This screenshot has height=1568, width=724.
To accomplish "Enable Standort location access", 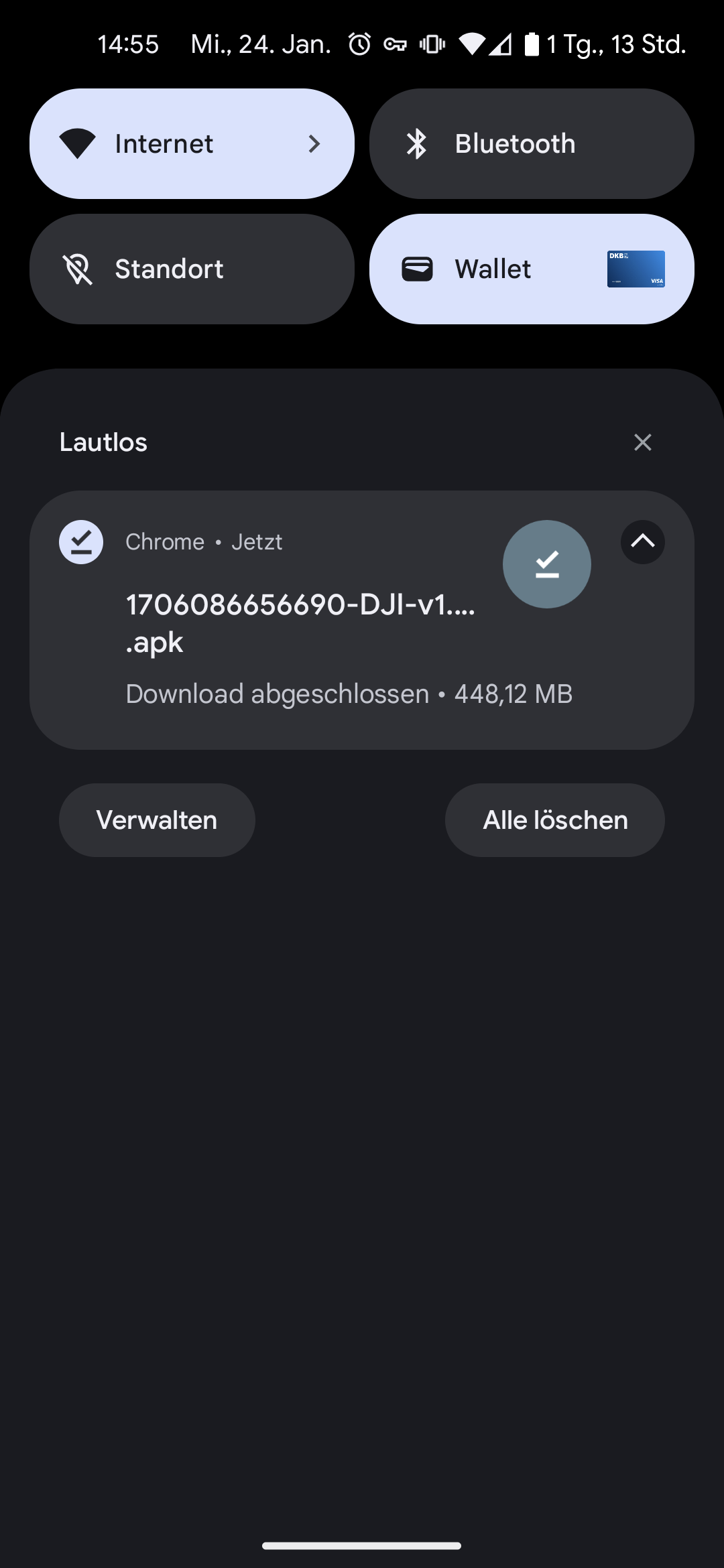I will coord(191,268).
